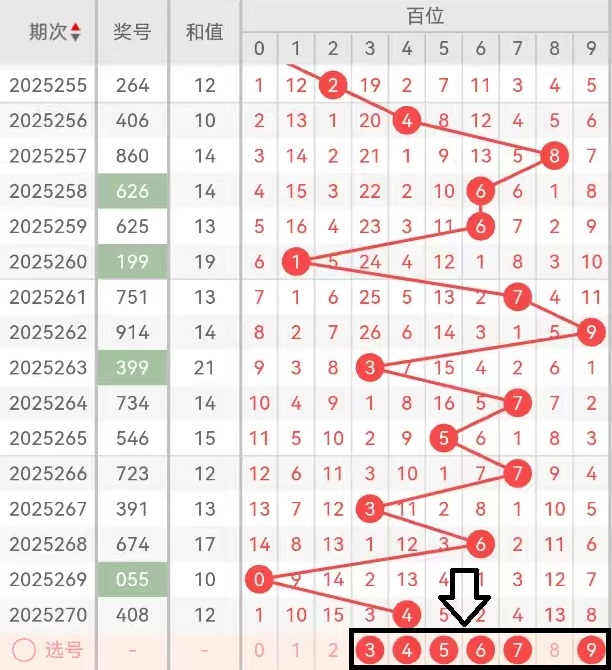The image size is (612, 670).
Task: Deselect number 5 in the 选号 row
Action: 444,651
